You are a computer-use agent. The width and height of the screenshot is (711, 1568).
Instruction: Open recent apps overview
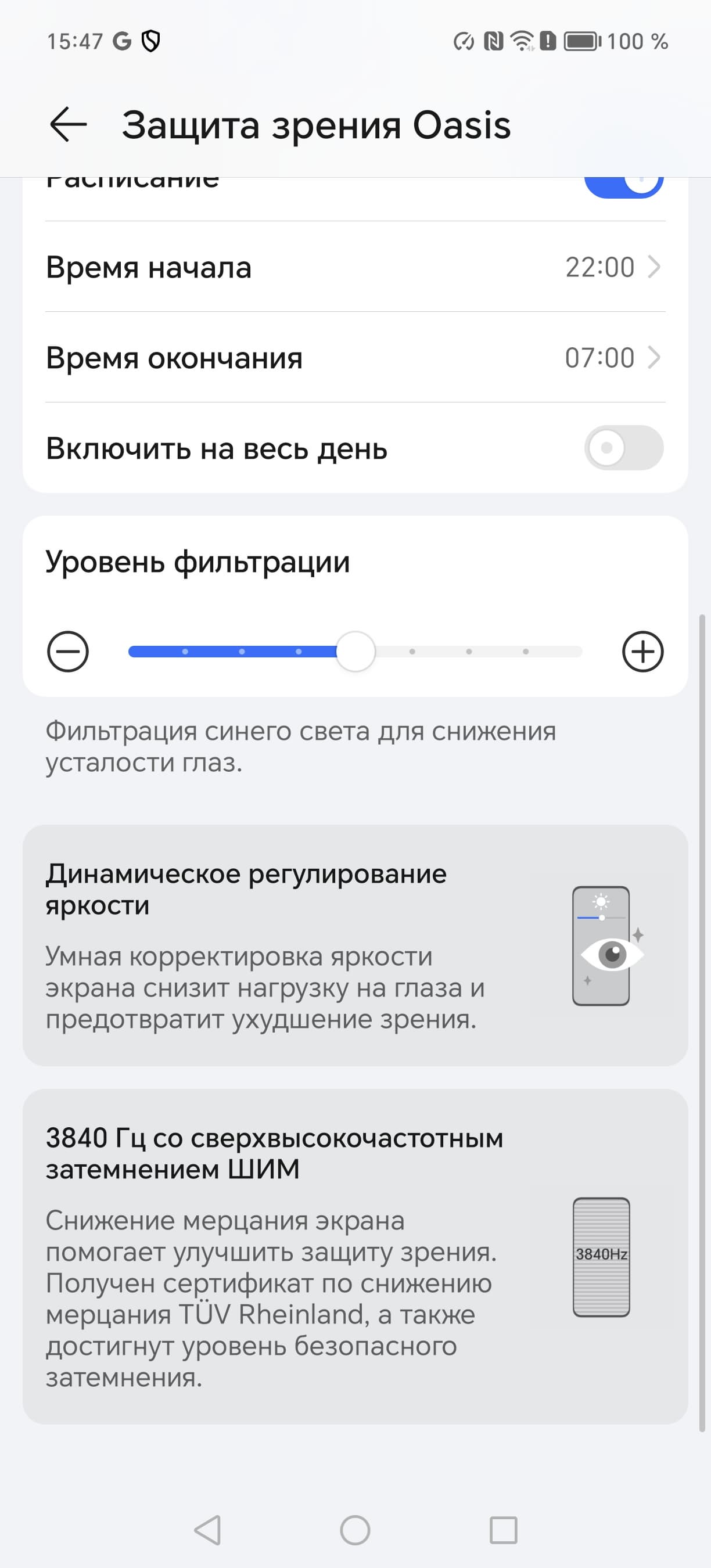[503, 1530]
